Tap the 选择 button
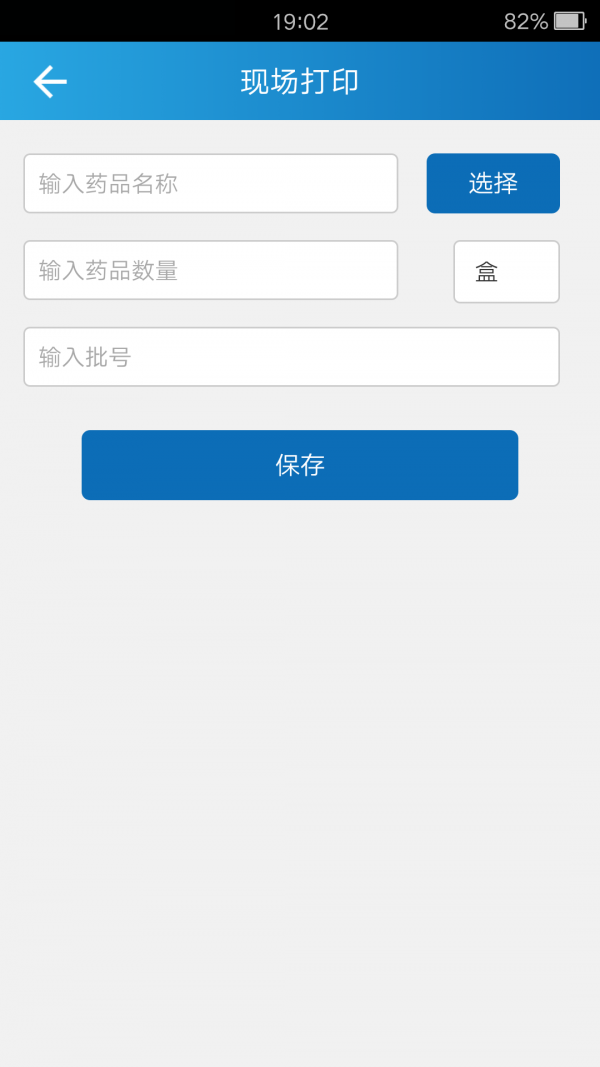 coord(493,184)
